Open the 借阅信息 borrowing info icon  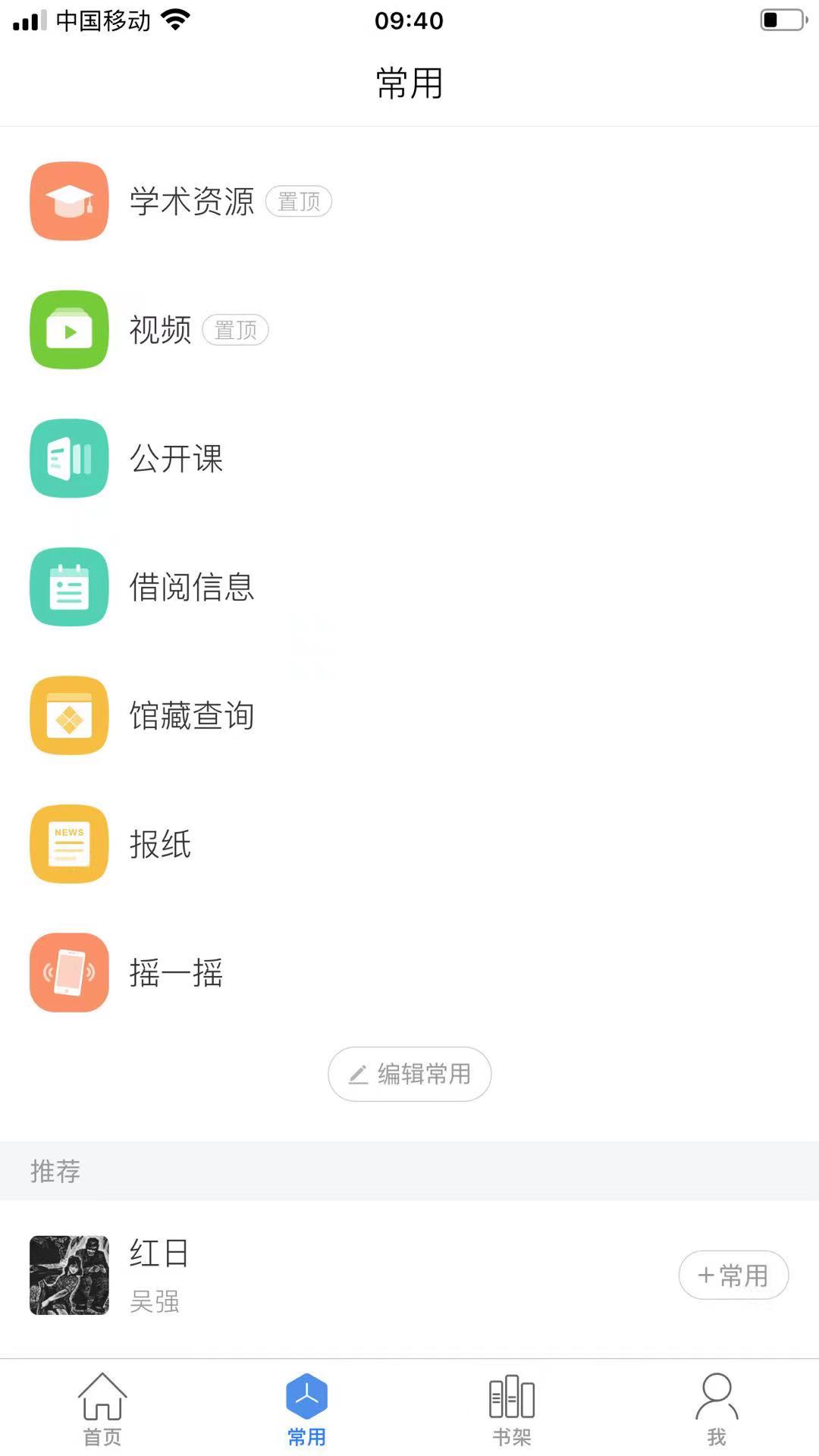point(68,587)
